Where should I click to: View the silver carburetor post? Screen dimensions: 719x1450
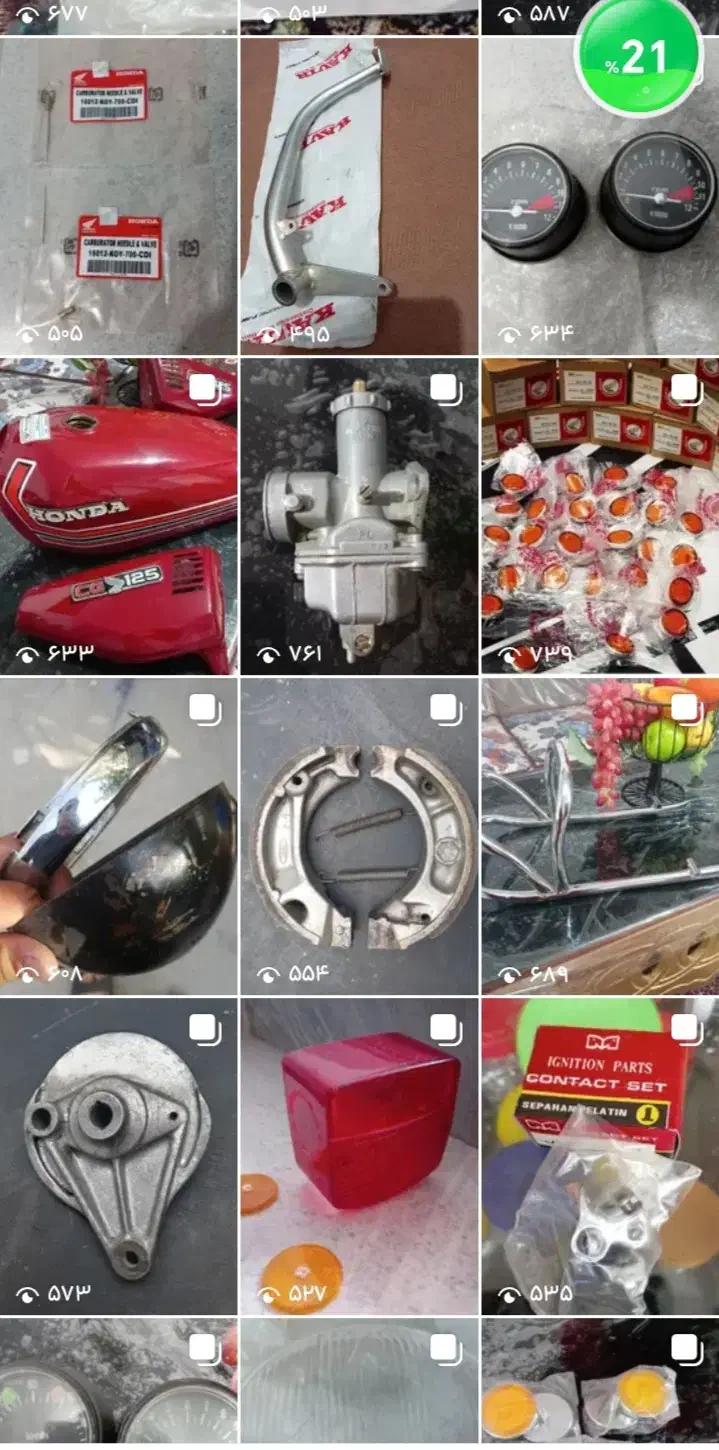pyautogui.click(x=359, y=516)
